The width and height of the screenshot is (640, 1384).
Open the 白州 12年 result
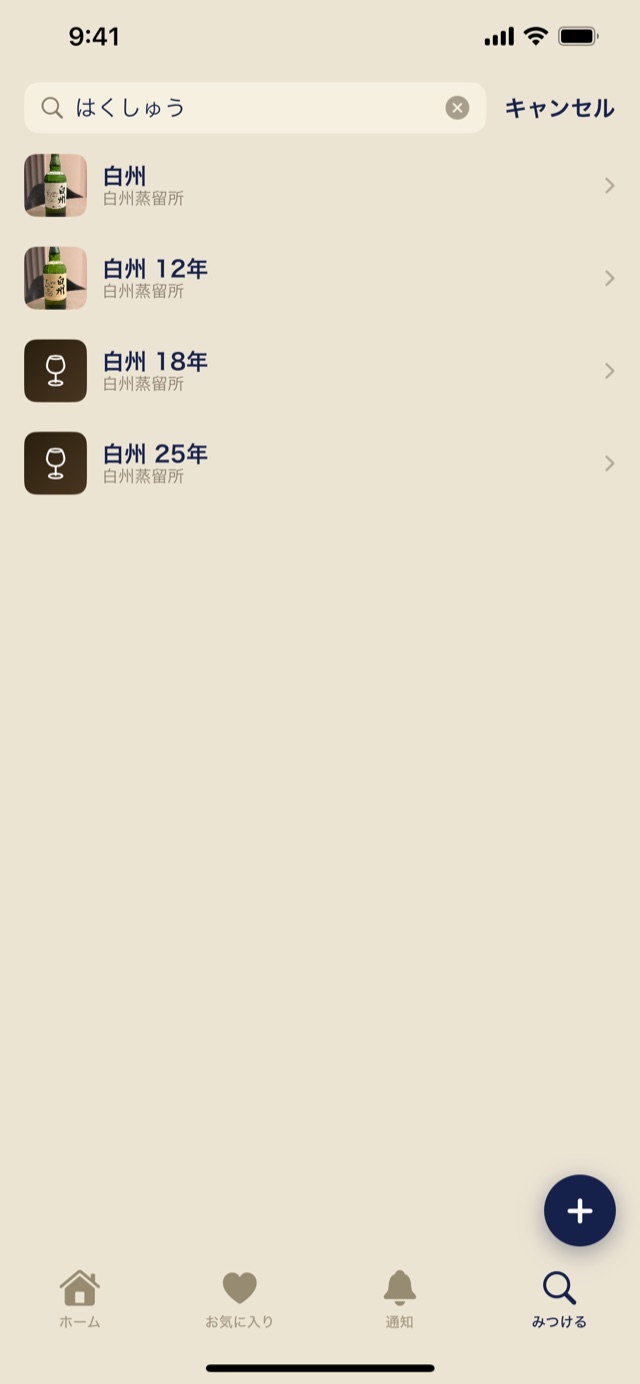click(x=320, y=278)
